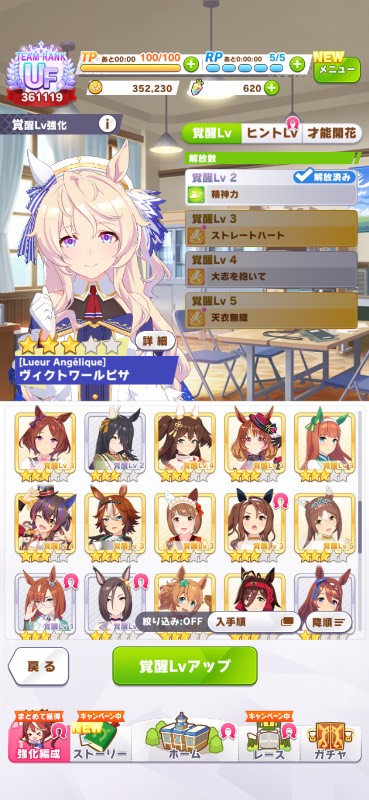This screenshot has height=800, width=369.
Task: Toggle the 降順 sort direction
Action: coord(328,621)
